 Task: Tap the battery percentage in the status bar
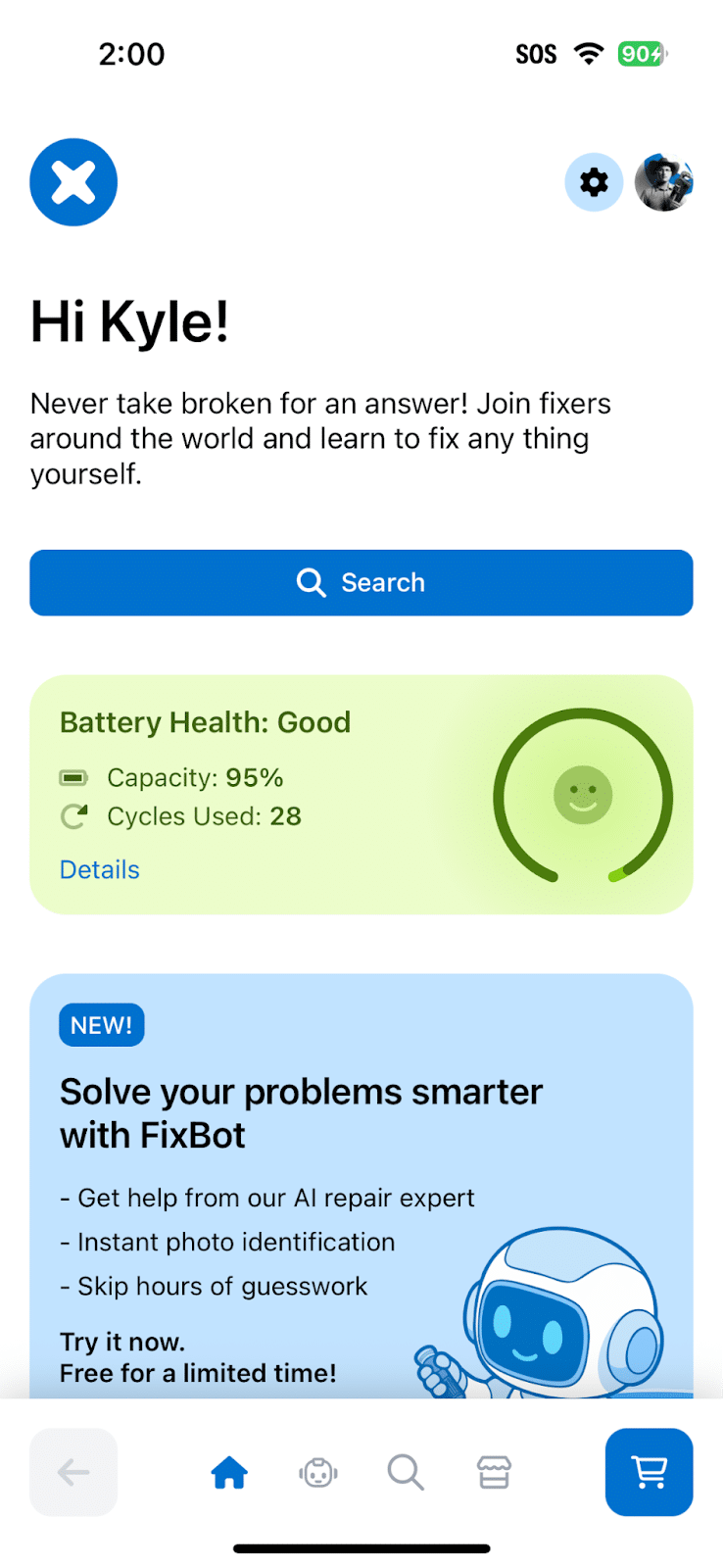tap(642, 54)
